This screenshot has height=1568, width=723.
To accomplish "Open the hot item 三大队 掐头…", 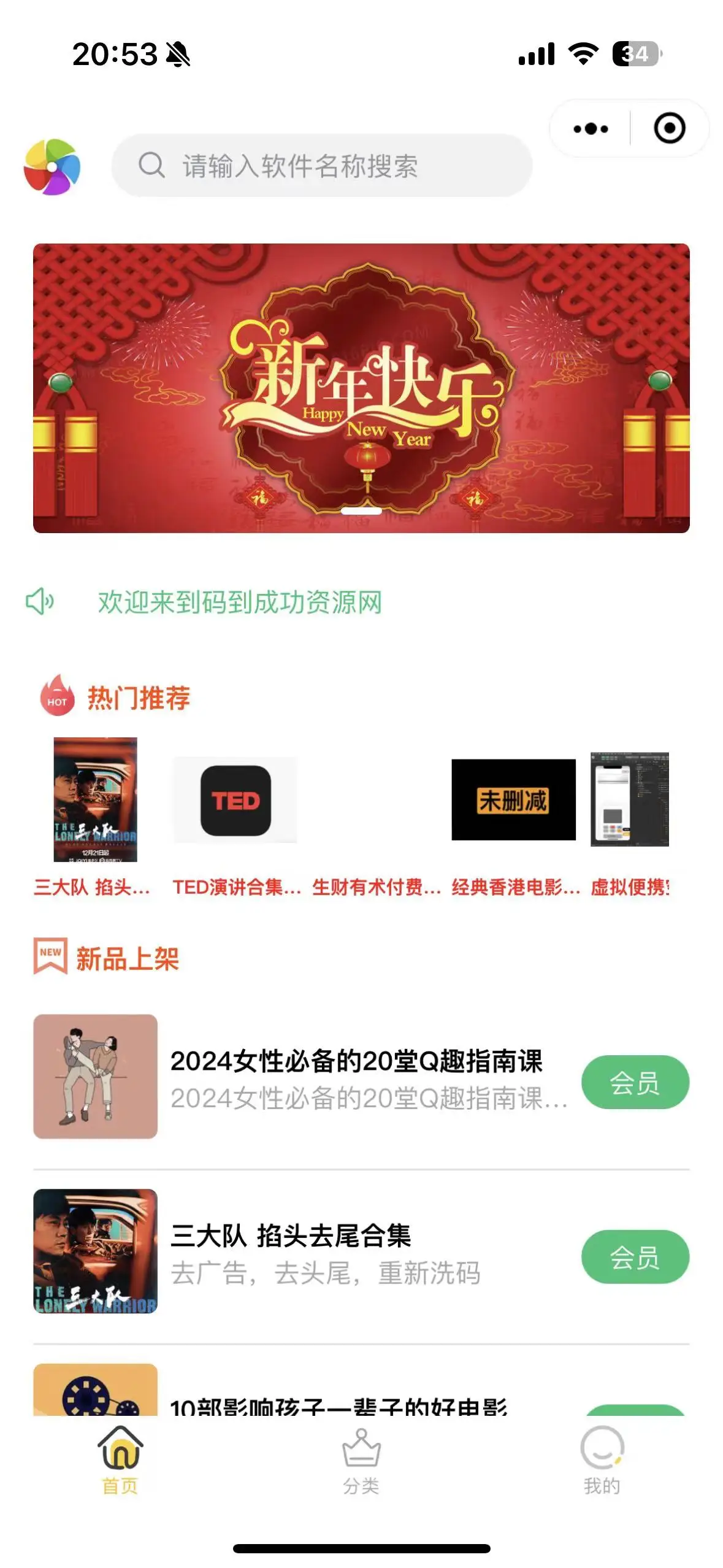I will tap(95, 816).
